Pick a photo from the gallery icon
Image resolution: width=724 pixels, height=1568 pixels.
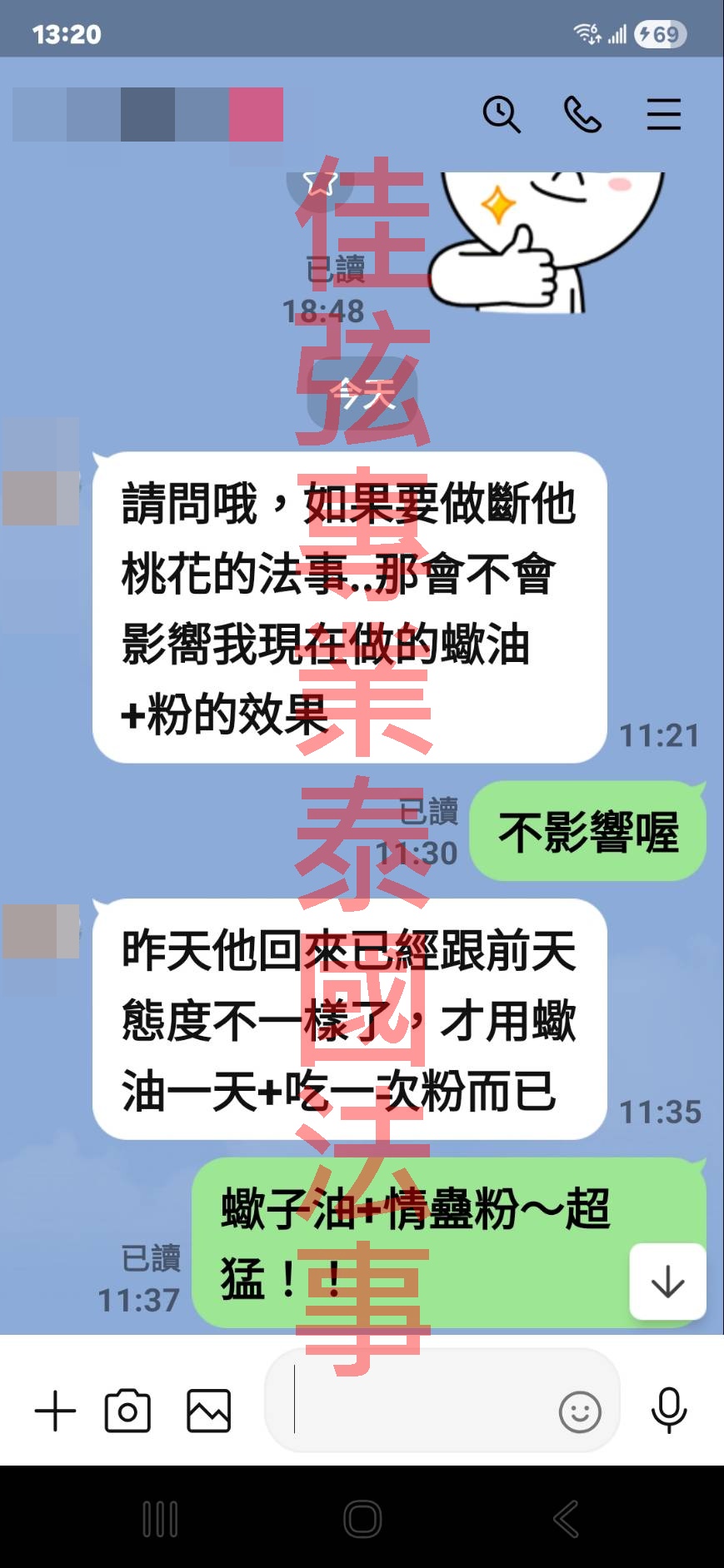click(208, 1411)
